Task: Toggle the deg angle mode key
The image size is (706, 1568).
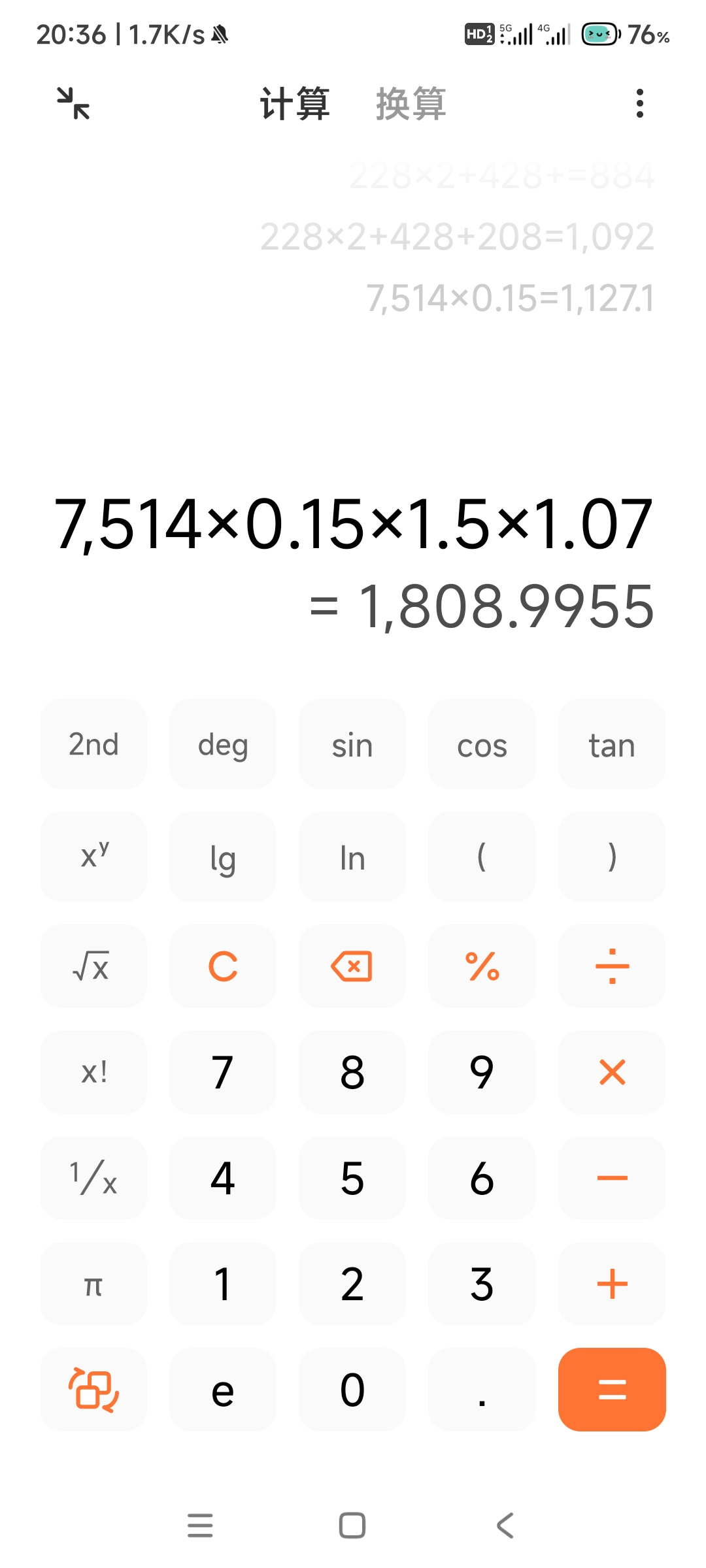Action: click(223, 744)
